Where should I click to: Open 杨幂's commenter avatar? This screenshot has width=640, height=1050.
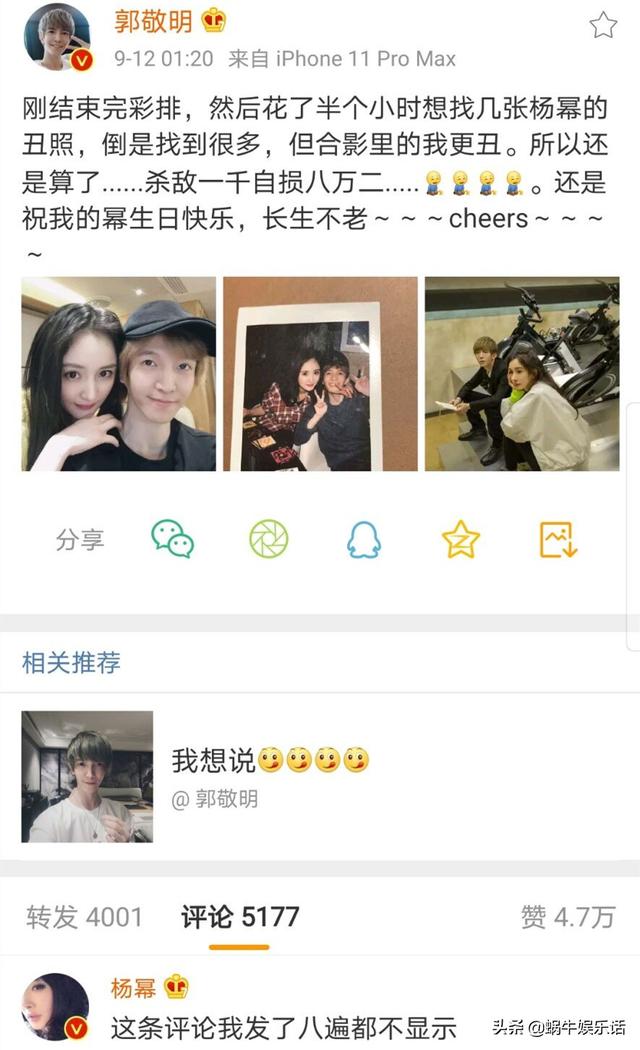point(56,1006)
